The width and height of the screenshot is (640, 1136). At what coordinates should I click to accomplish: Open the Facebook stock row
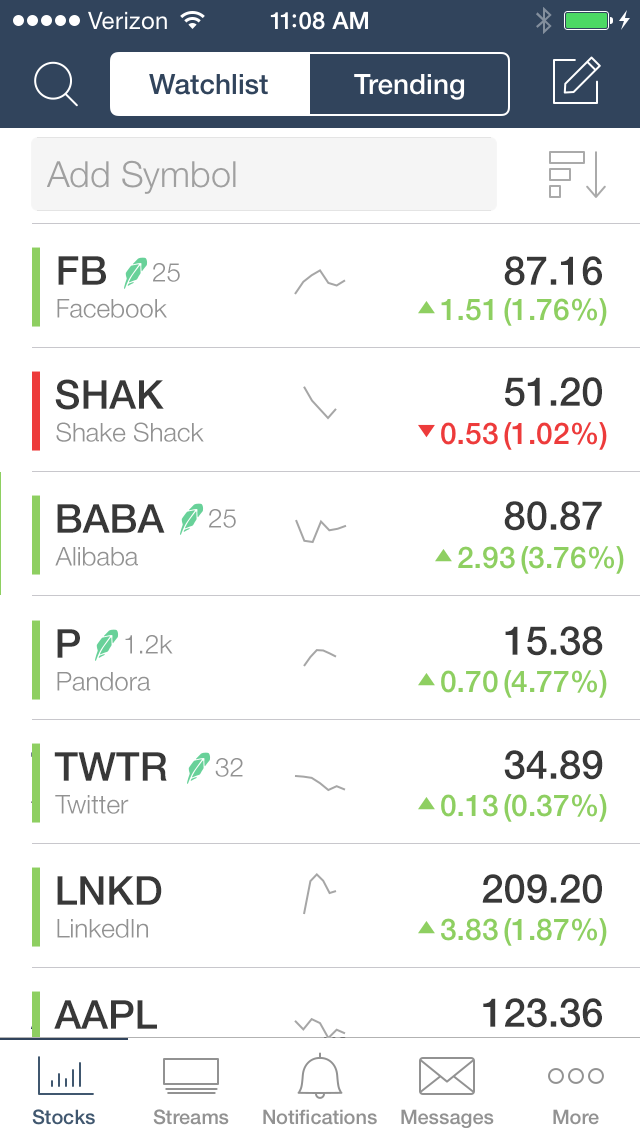coord(320,287)
